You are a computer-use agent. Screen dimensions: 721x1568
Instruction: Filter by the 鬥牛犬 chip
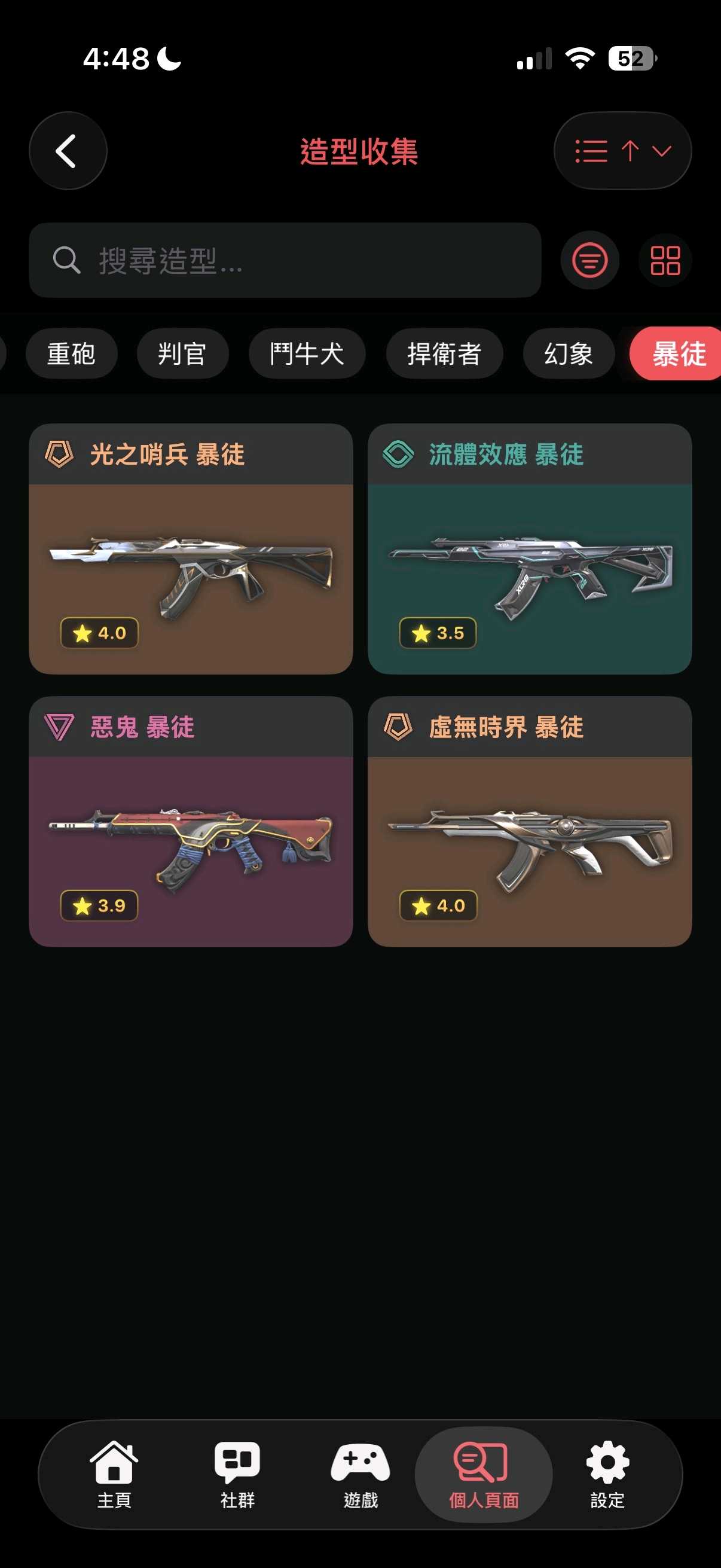point(307,353)
